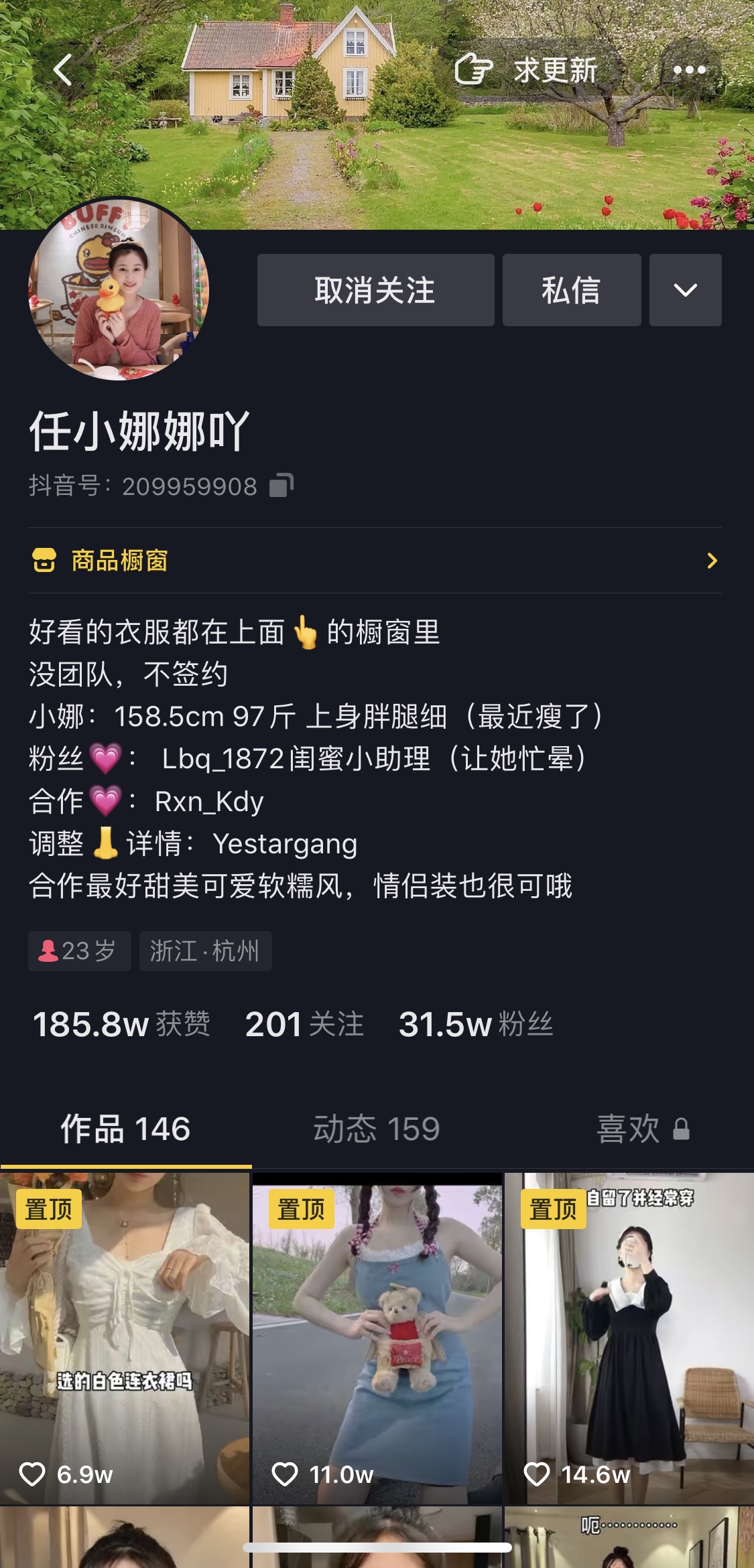The image size is (754, 1568).
Task: Switch to the locked 喜欢 tab
Action: (x=642, y=1129)
